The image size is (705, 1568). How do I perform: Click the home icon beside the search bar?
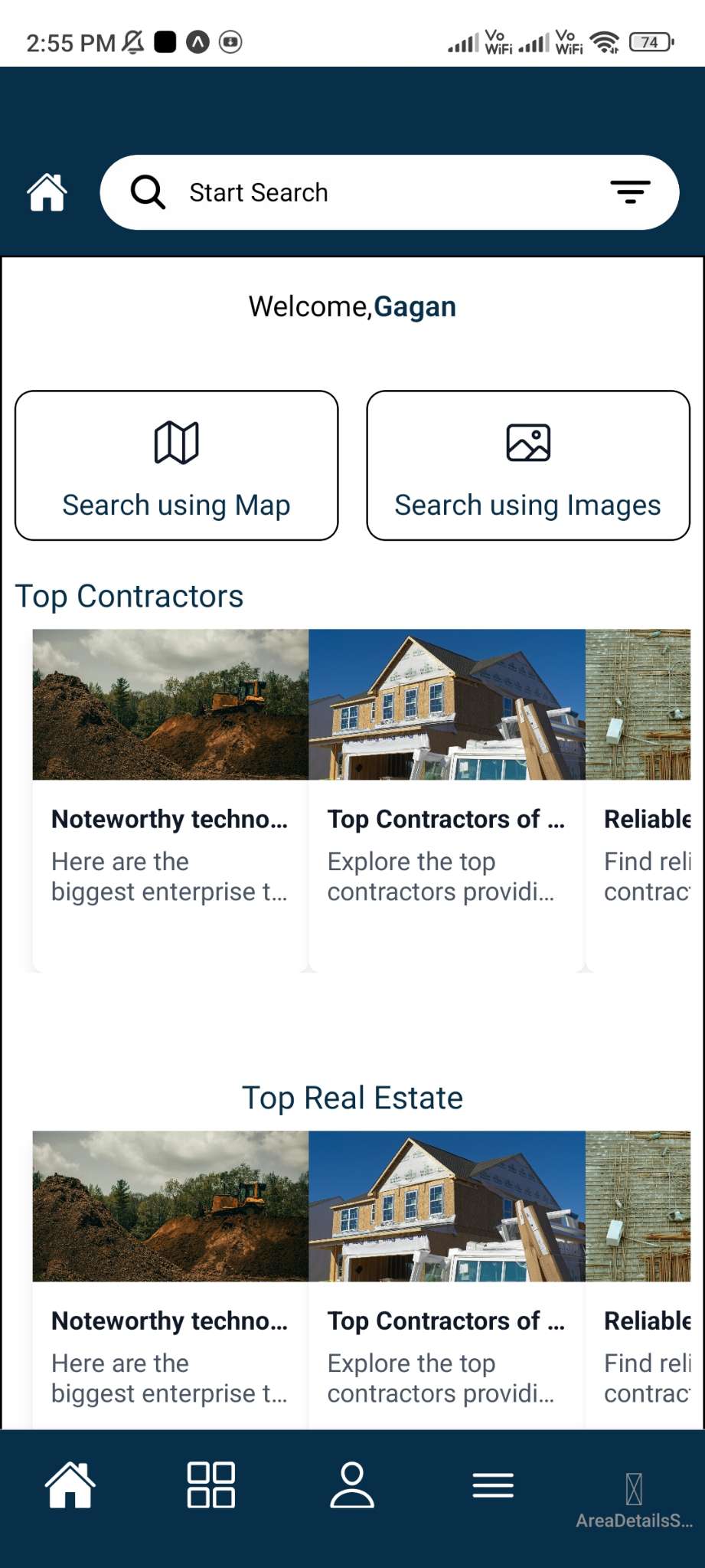(47, 192)
